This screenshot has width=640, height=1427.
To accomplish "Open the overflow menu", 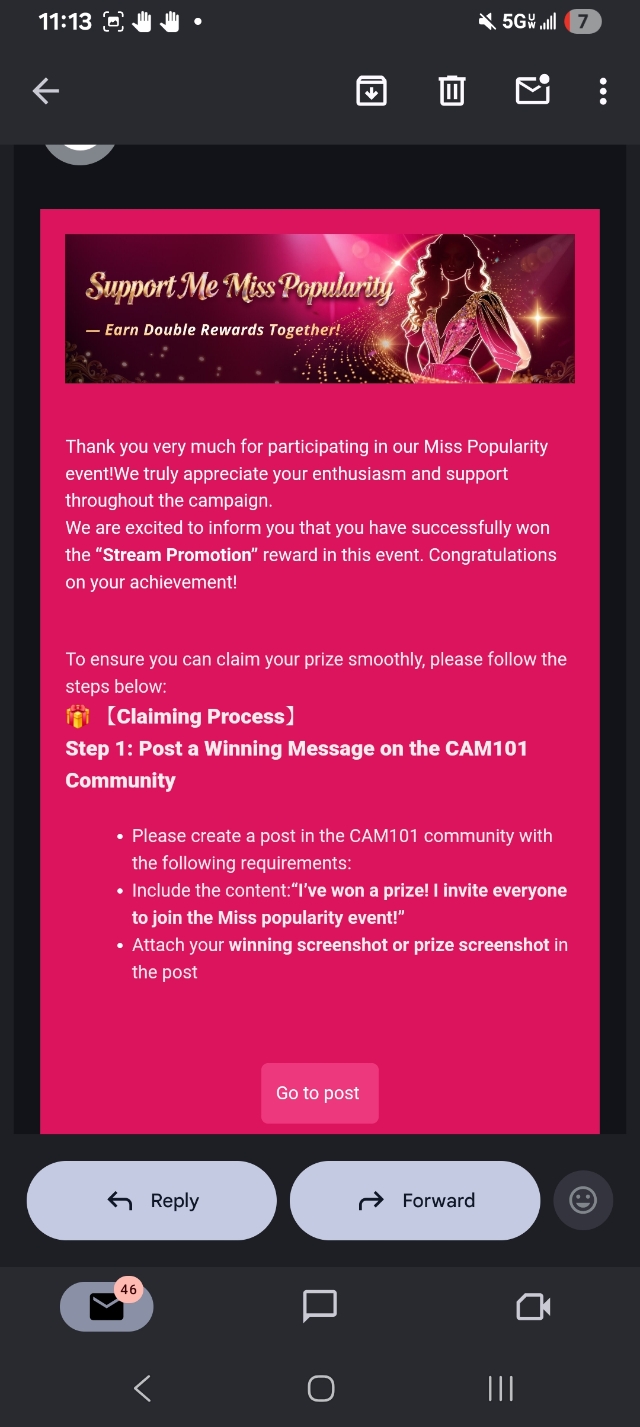I will (x=603, y=92).
